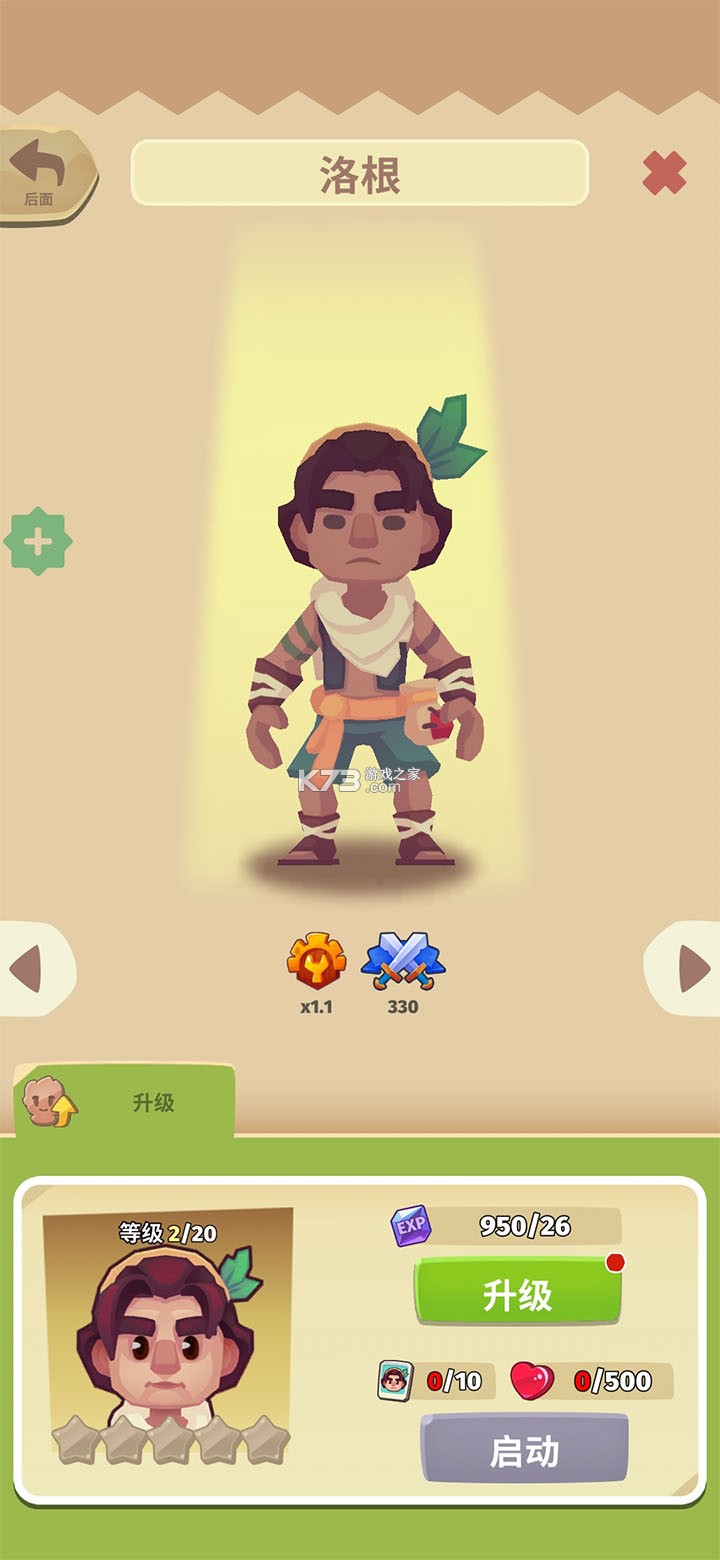
Task: Show the previous character
Action: 30,968
